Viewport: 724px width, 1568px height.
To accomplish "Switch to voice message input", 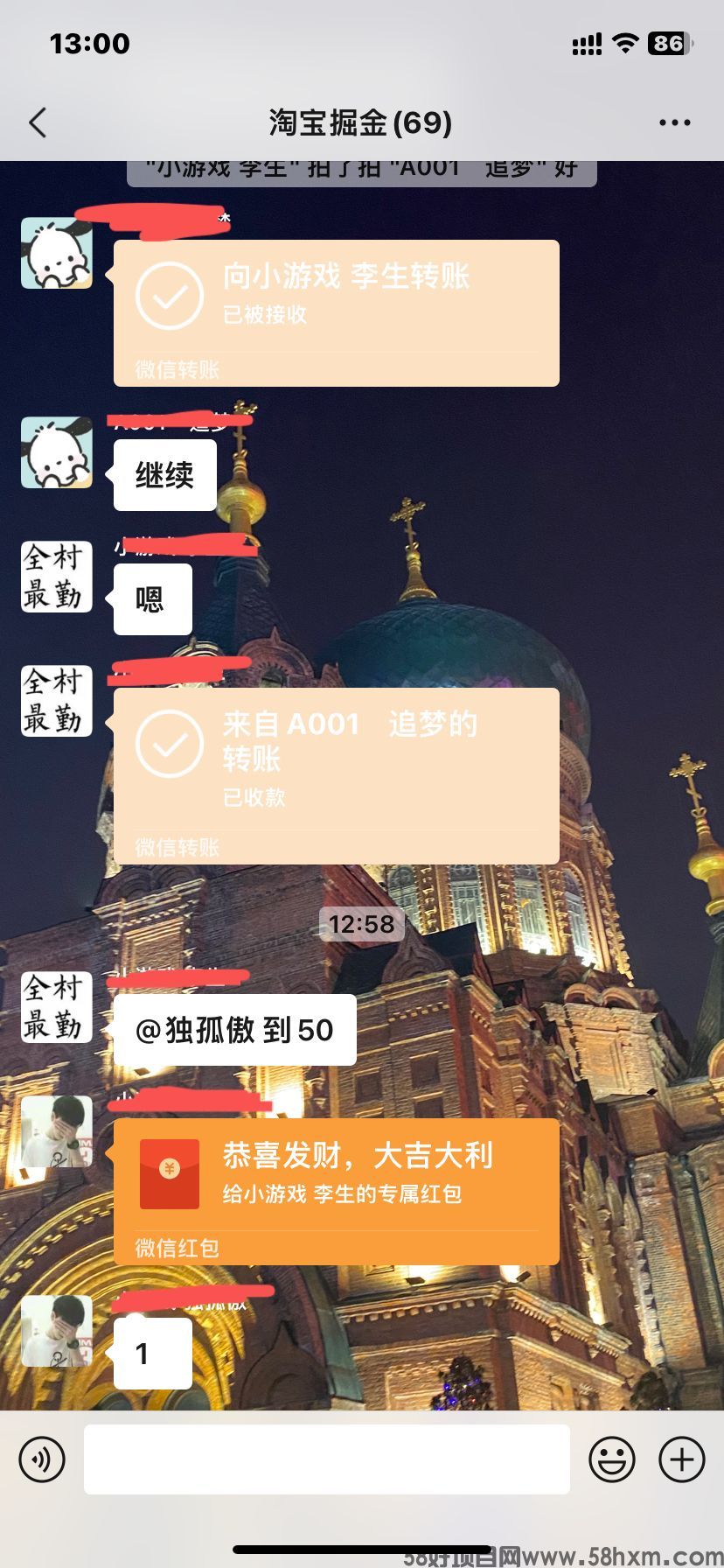I will [42, 1459].
